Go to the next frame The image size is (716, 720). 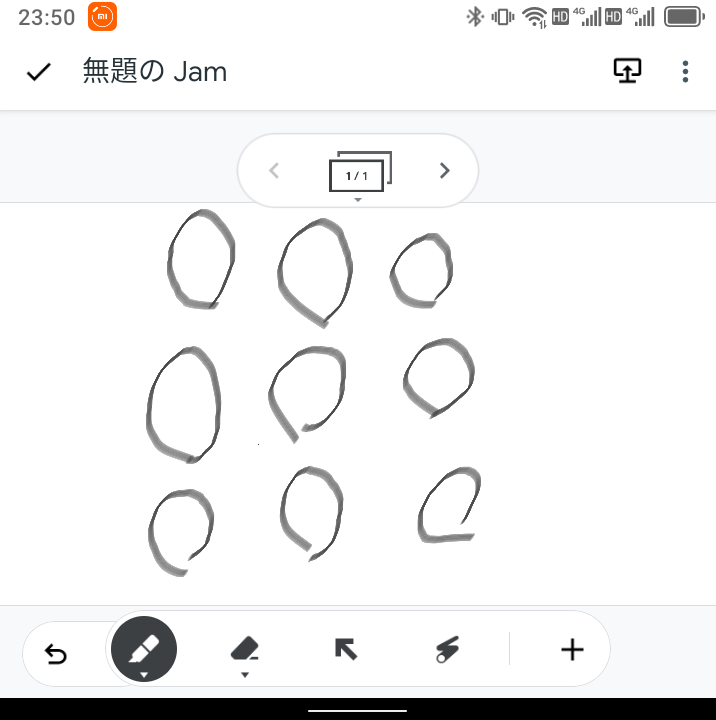click(445, 170)
